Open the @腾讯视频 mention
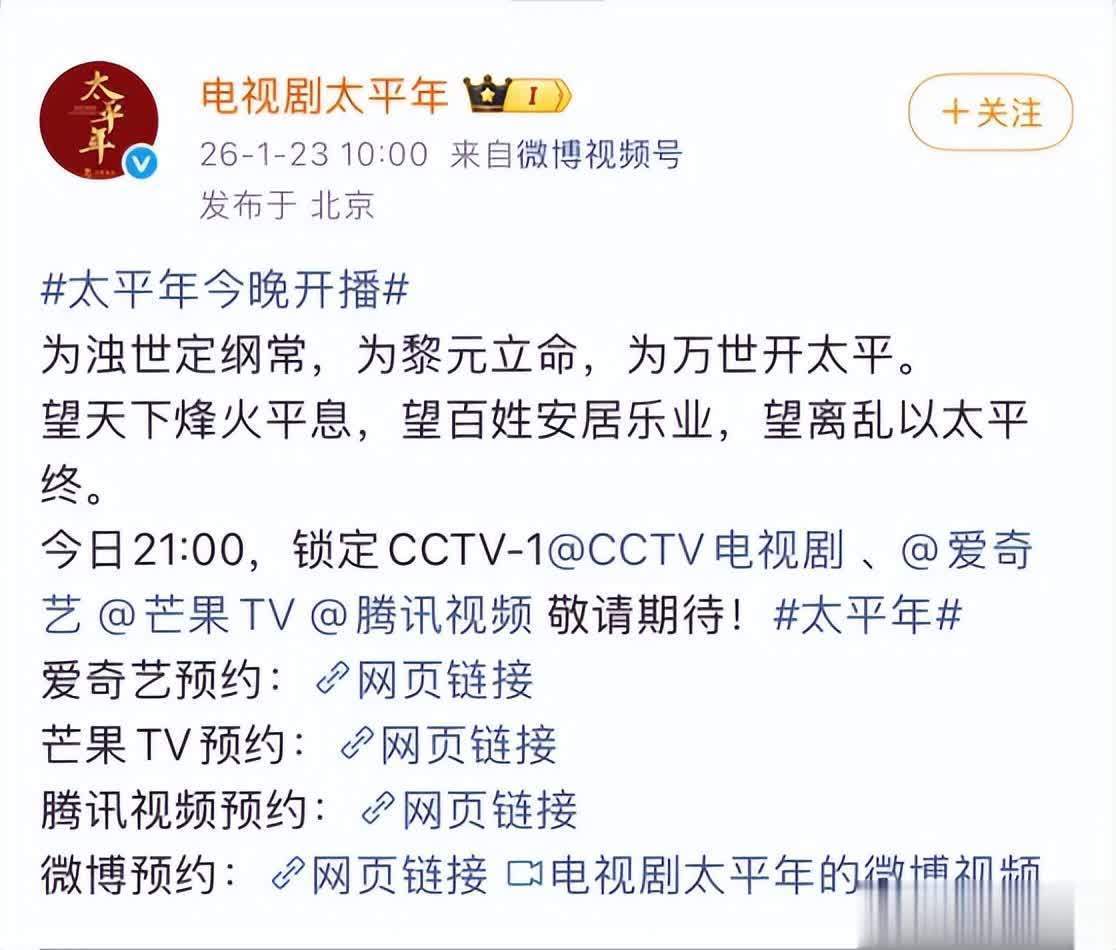Viewport: 1116px width, 950px height. pos(420,615)
